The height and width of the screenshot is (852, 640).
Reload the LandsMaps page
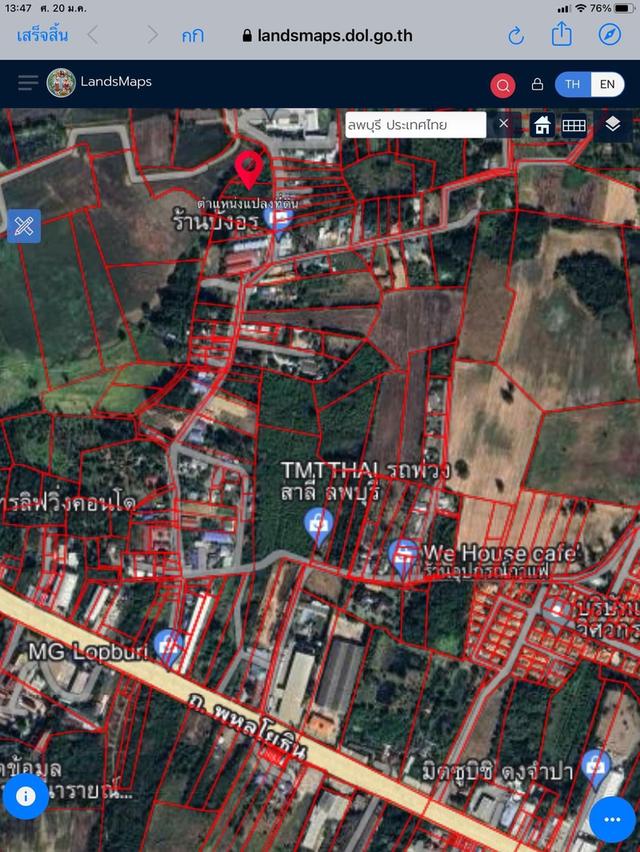[x=516, y=35]
